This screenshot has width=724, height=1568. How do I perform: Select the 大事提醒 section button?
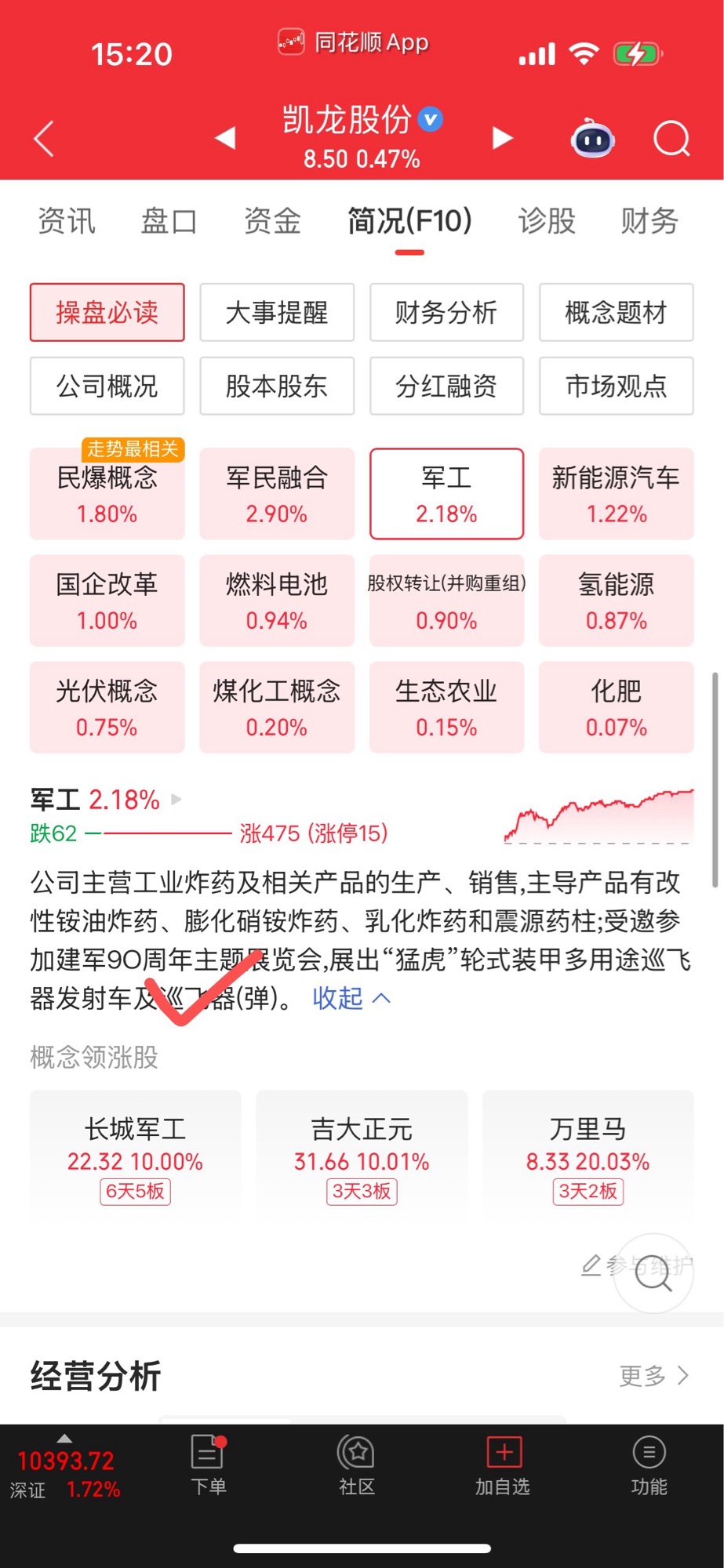click(277, 313)
